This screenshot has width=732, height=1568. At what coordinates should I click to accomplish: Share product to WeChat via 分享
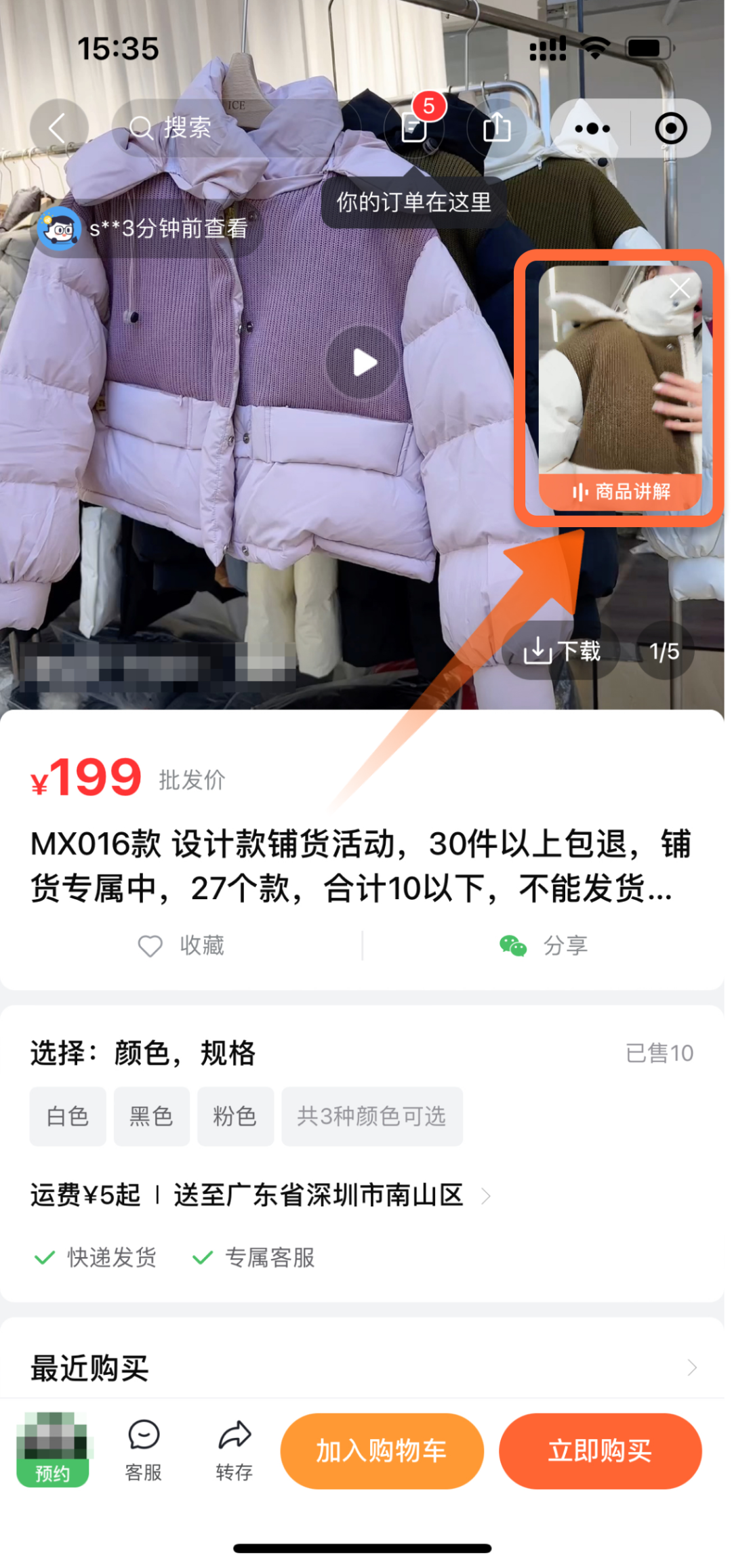[544, 945]
